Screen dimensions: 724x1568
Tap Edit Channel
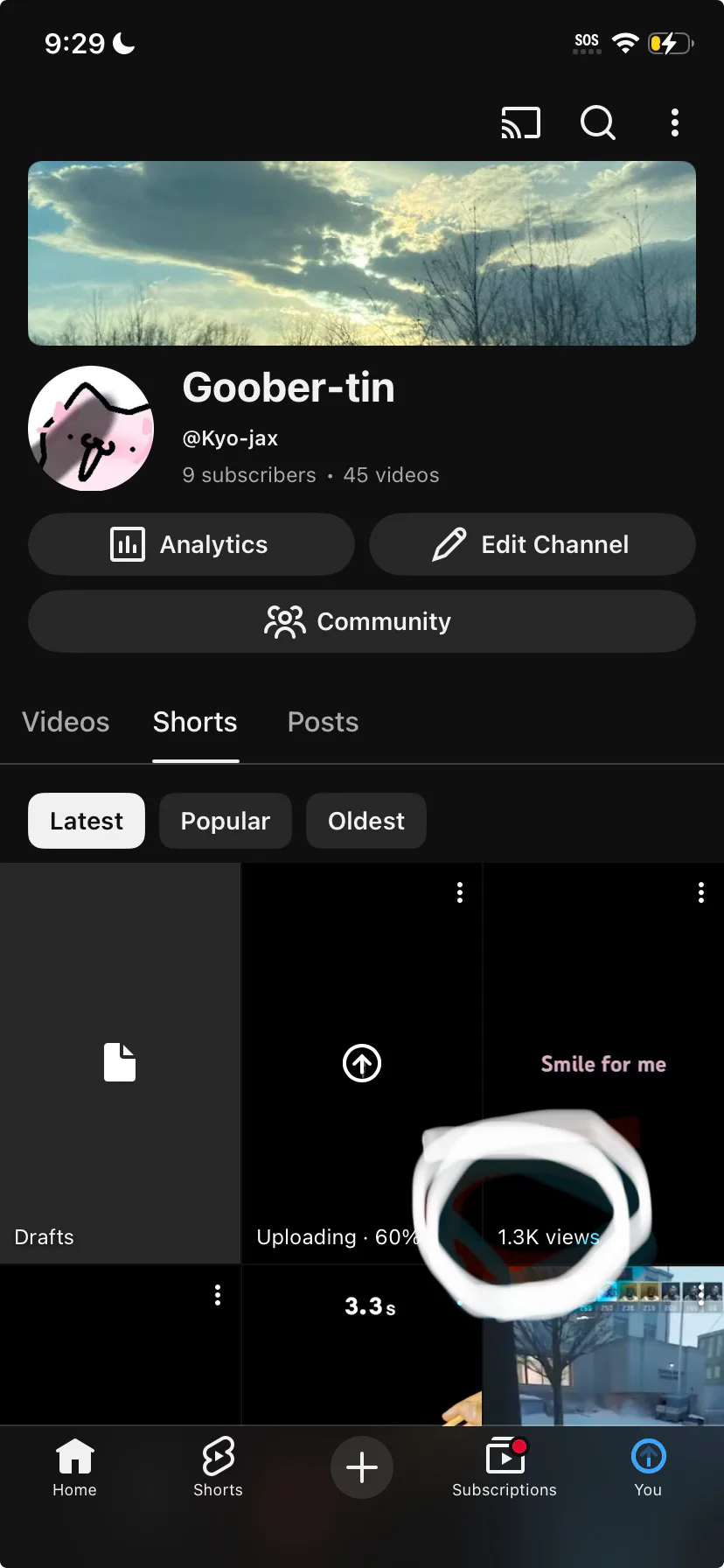point(532,544)
